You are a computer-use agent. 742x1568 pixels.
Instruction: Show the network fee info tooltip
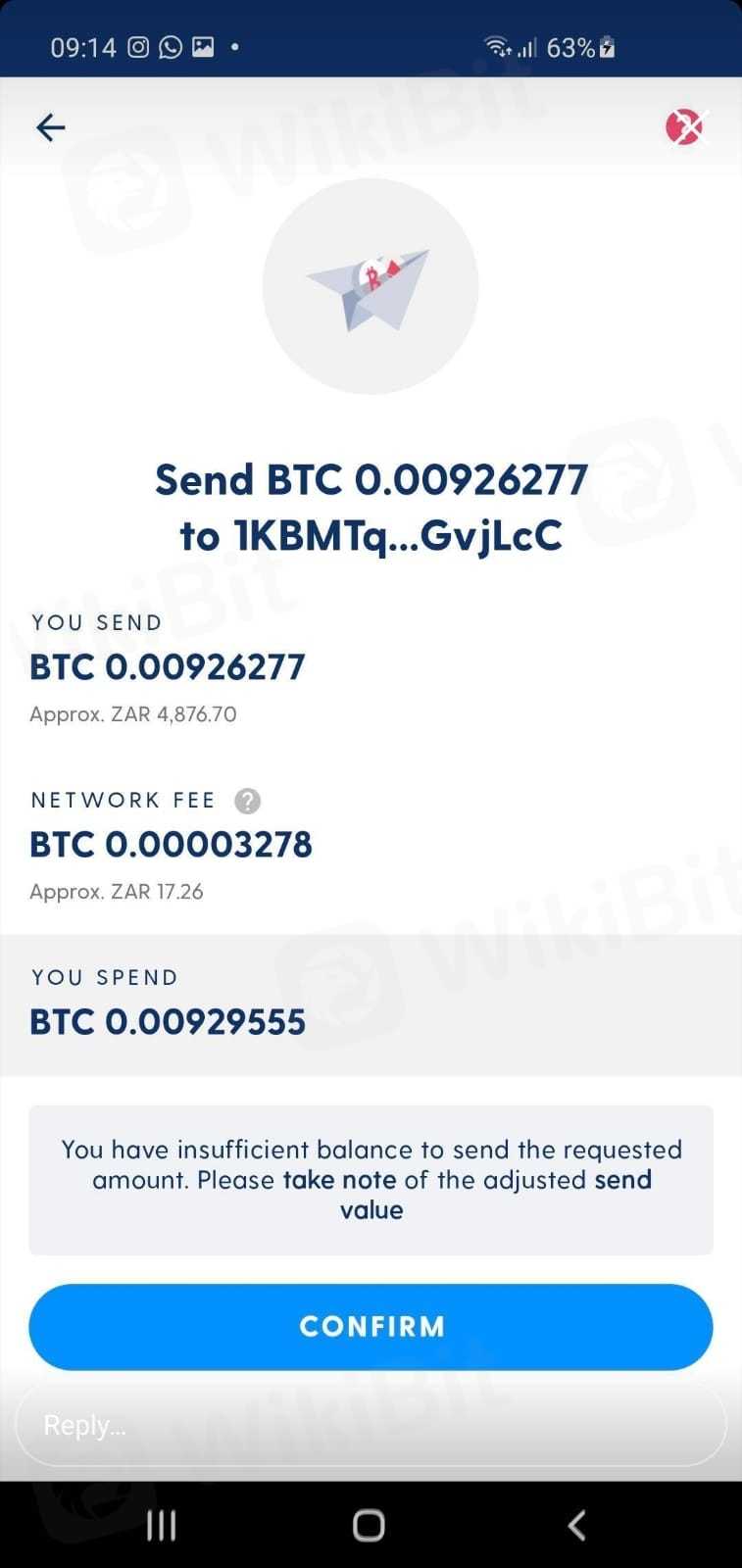click(248, 801)
